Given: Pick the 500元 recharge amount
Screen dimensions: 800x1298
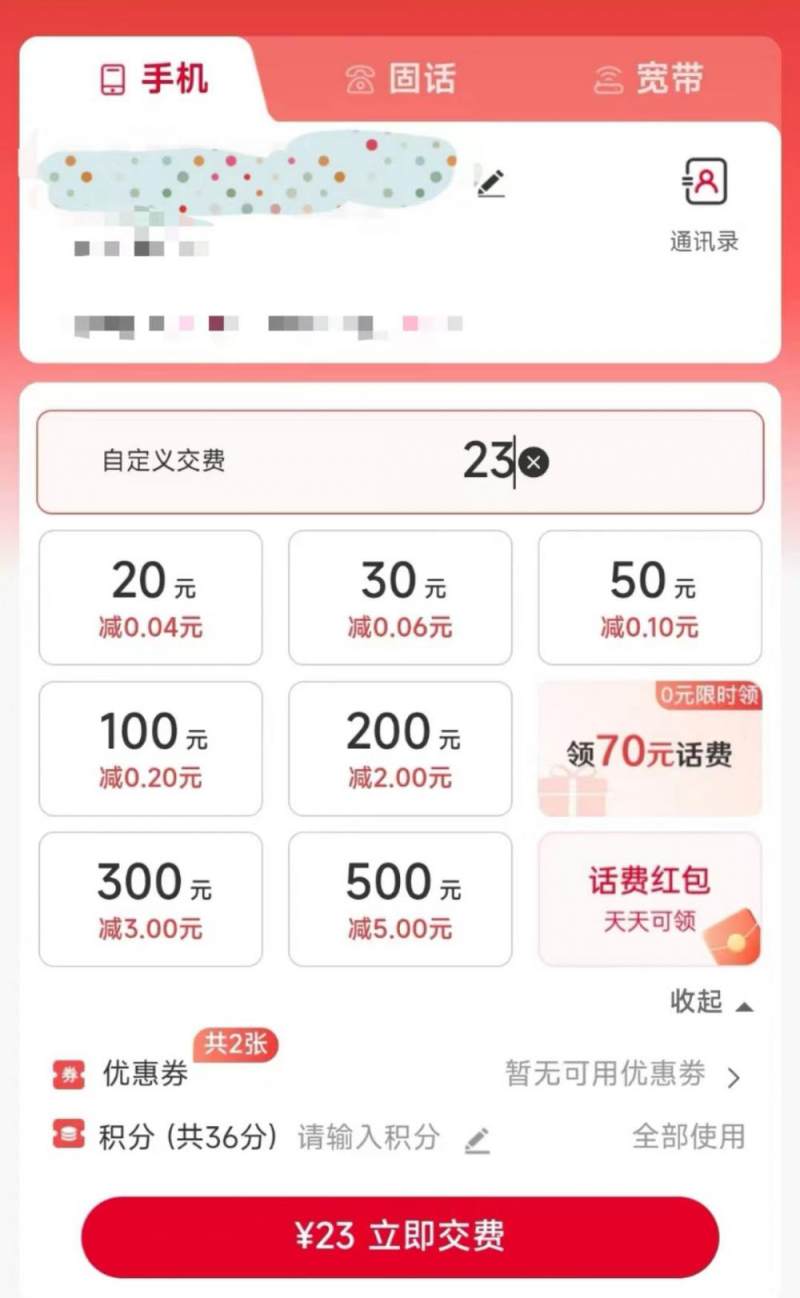Looking at the screenshot, I should pos(400,899).
